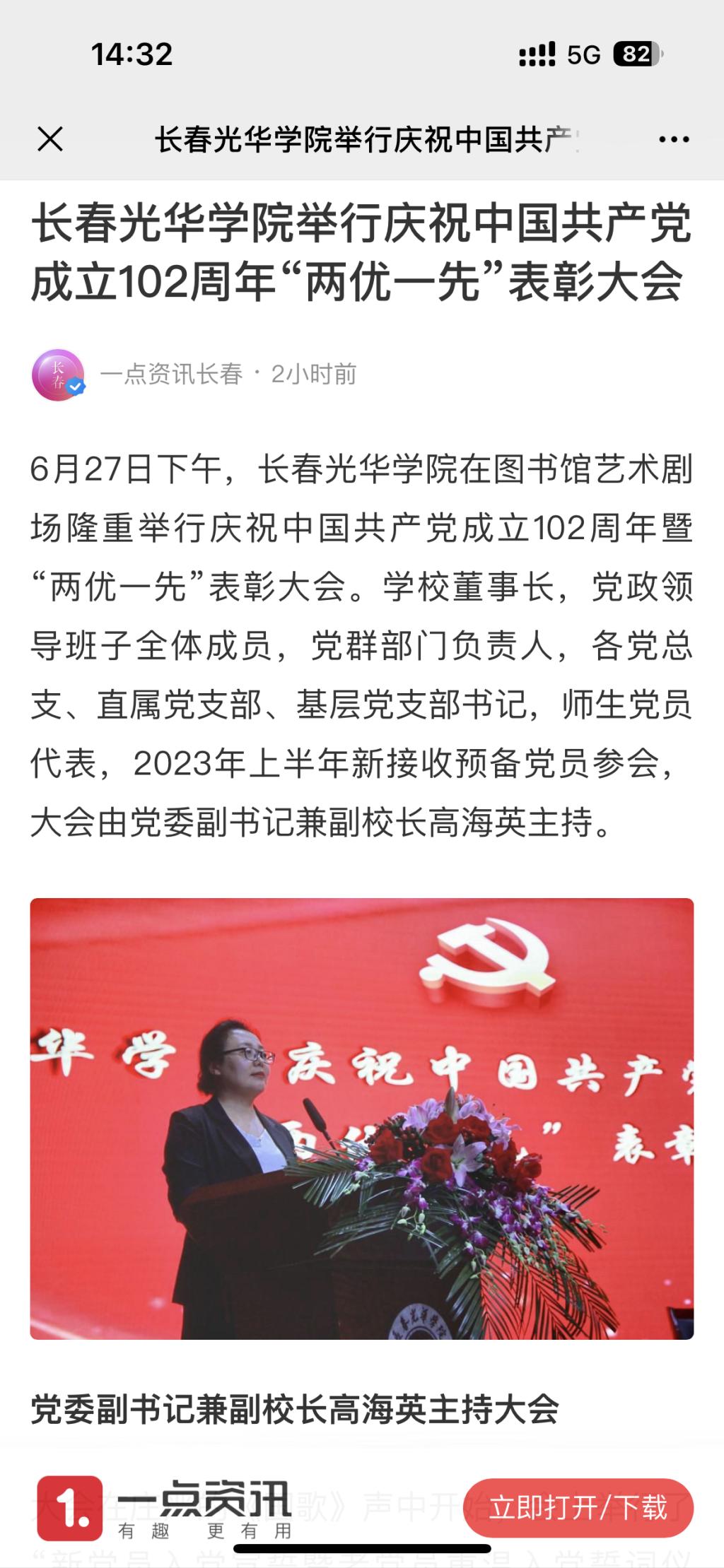Viewport: 724px width, 1568px height.
Task: Open the 一点资讯长春 author profile
Action: [171, 374]
